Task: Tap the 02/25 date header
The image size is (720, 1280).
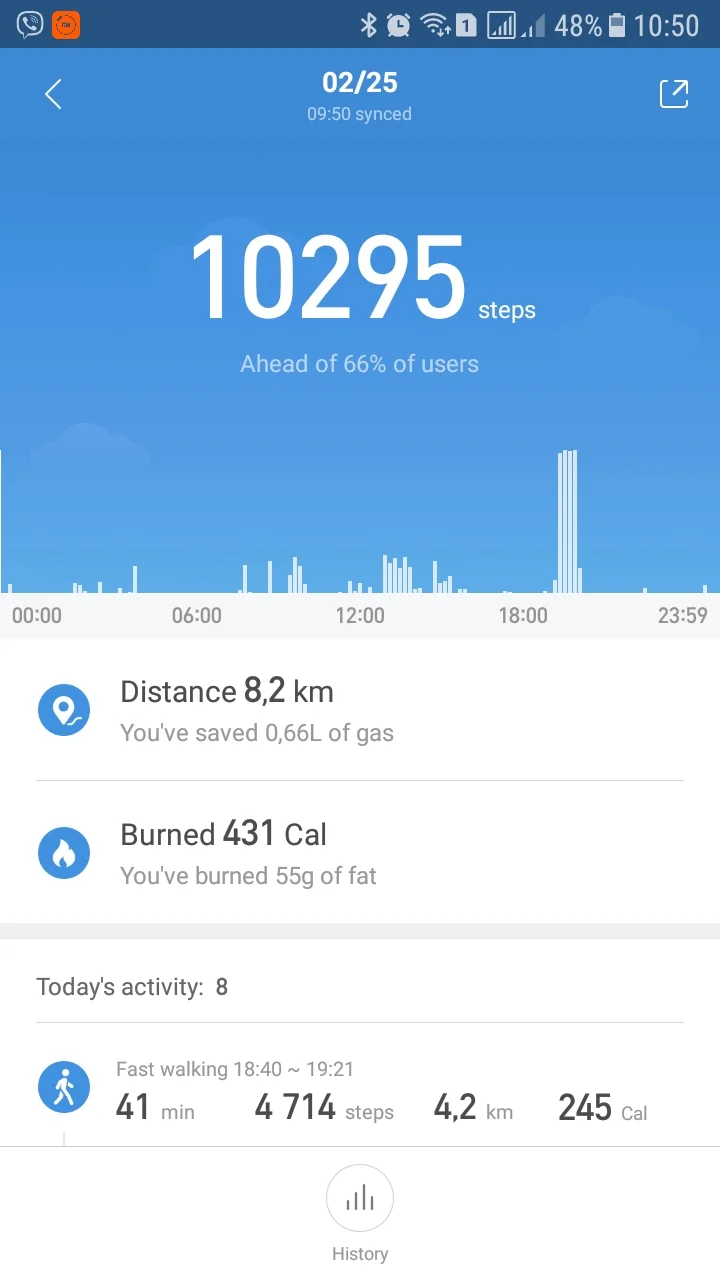Action: coord(360,82)
